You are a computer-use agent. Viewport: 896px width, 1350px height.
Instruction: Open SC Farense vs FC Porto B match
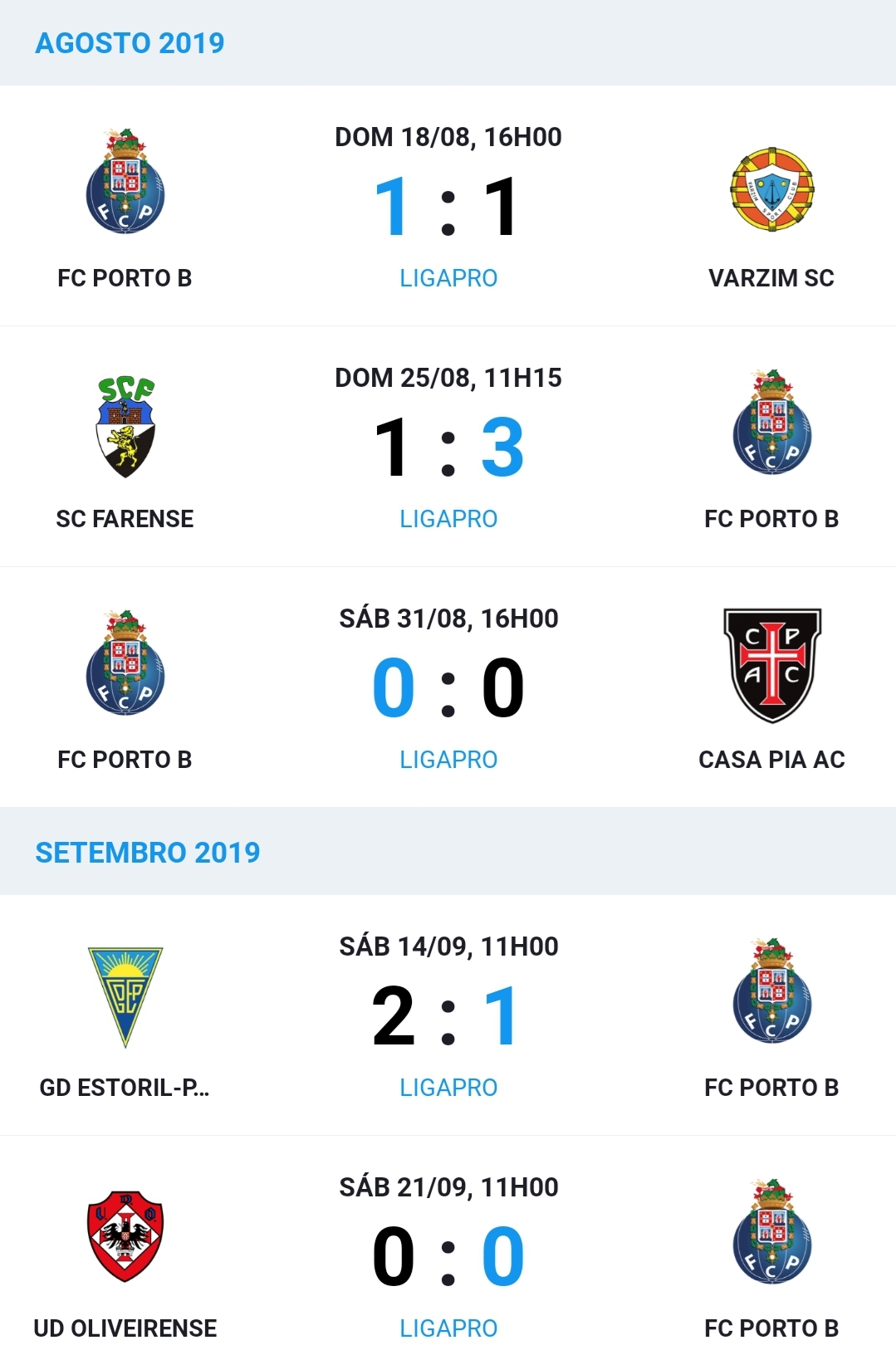coord(448,447)
